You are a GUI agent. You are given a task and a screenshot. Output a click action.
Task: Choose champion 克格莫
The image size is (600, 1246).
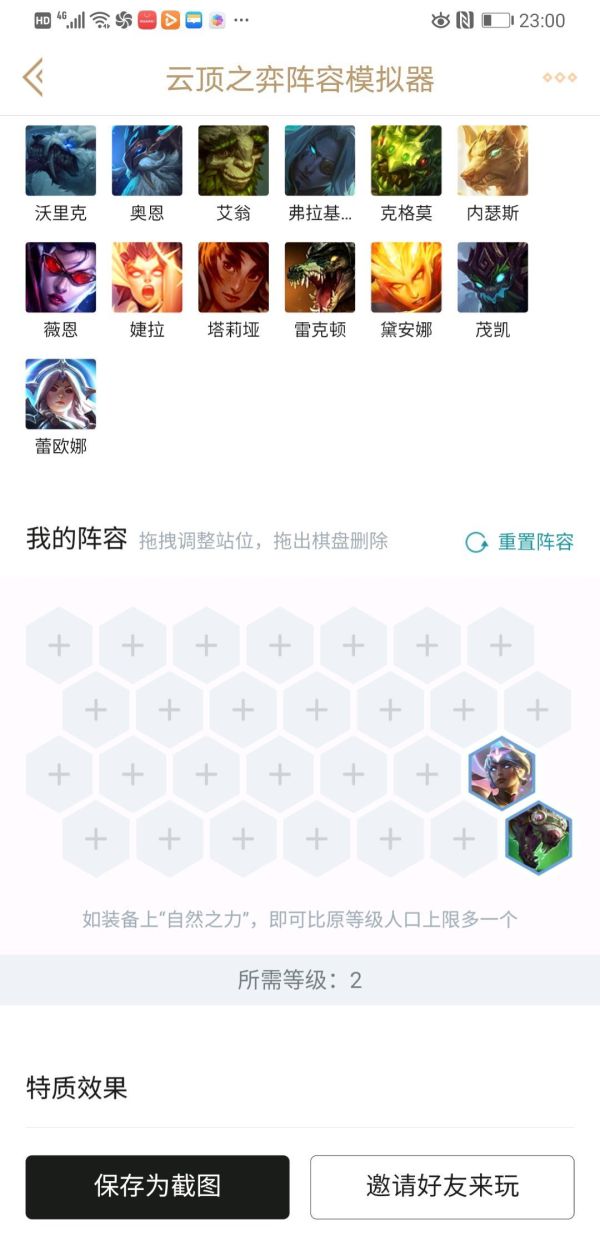[406, 161]
